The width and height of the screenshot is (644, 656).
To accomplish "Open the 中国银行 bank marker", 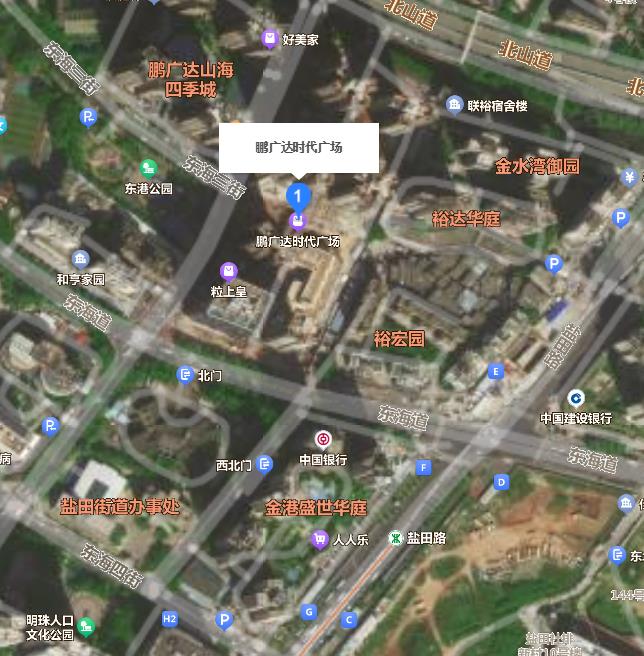I will (323, 440).
